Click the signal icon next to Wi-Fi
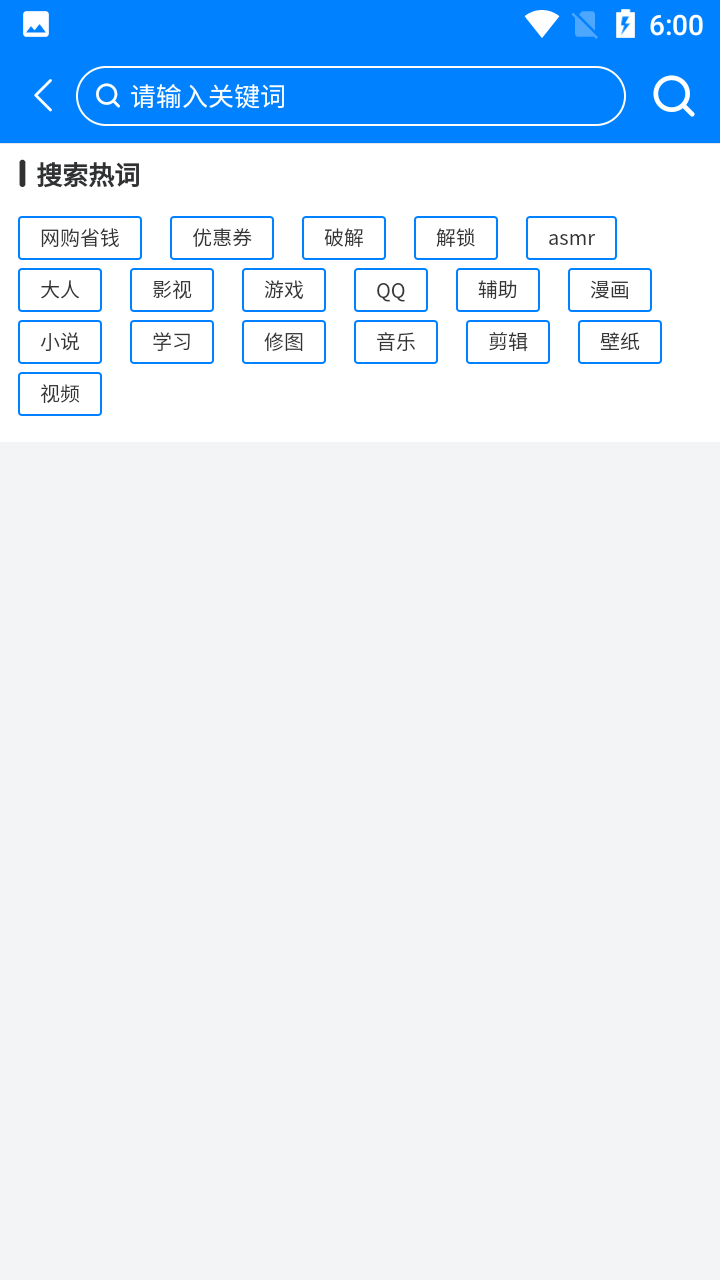The image size is (720, 1280). (585, 23)
